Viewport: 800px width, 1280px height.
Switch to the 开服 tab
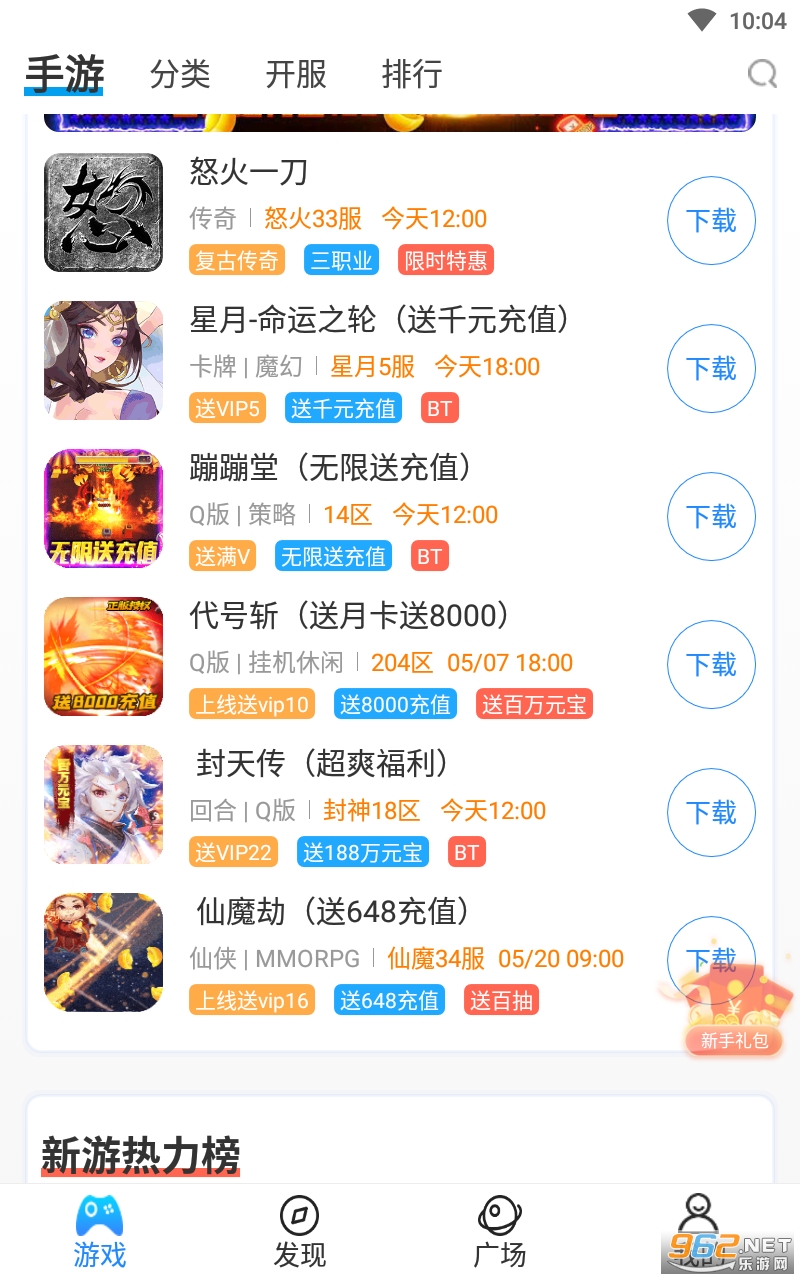click(x=296, y=74)
